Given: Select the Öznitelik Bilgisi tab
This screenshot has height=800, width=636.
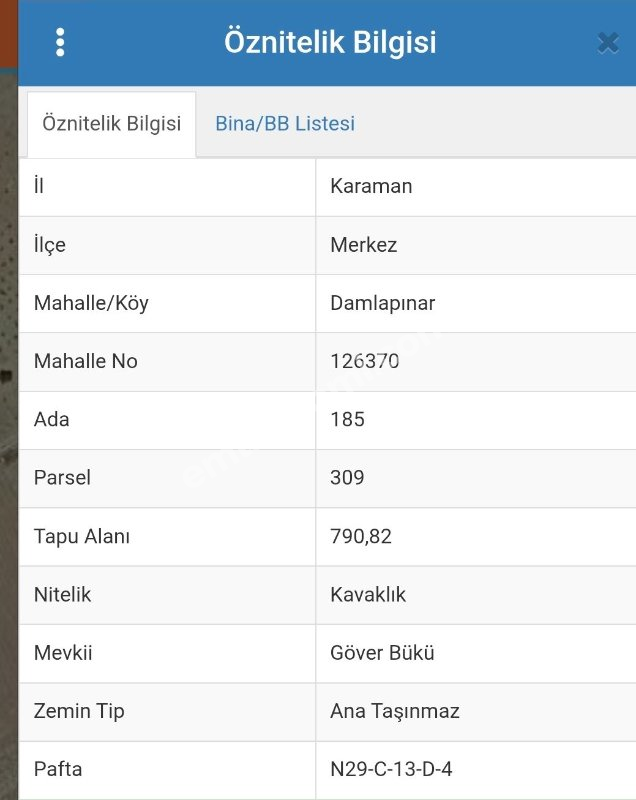Looking at the screenshot, I should tap(111, 124).
